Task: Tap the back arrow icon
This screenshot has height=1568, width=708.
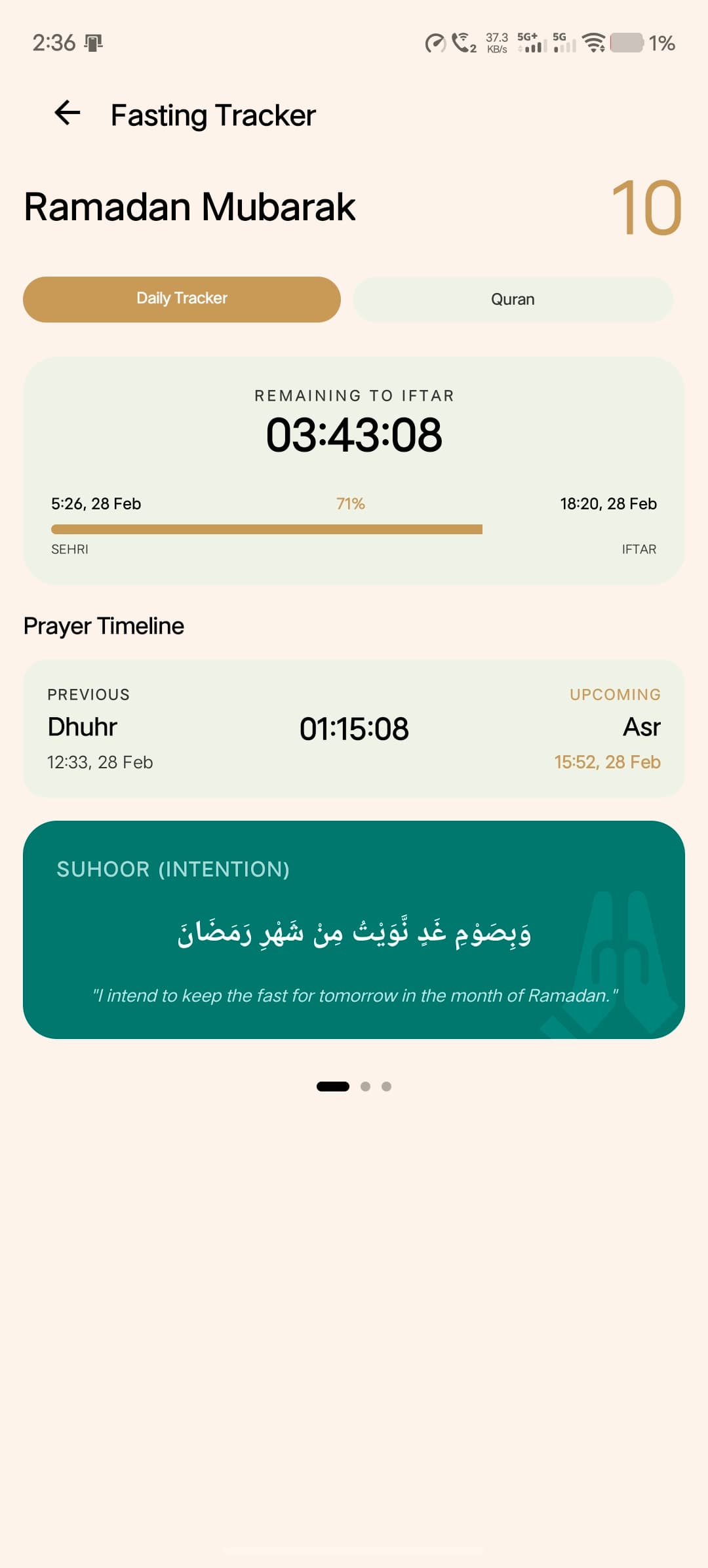Action: coord(66,114)
